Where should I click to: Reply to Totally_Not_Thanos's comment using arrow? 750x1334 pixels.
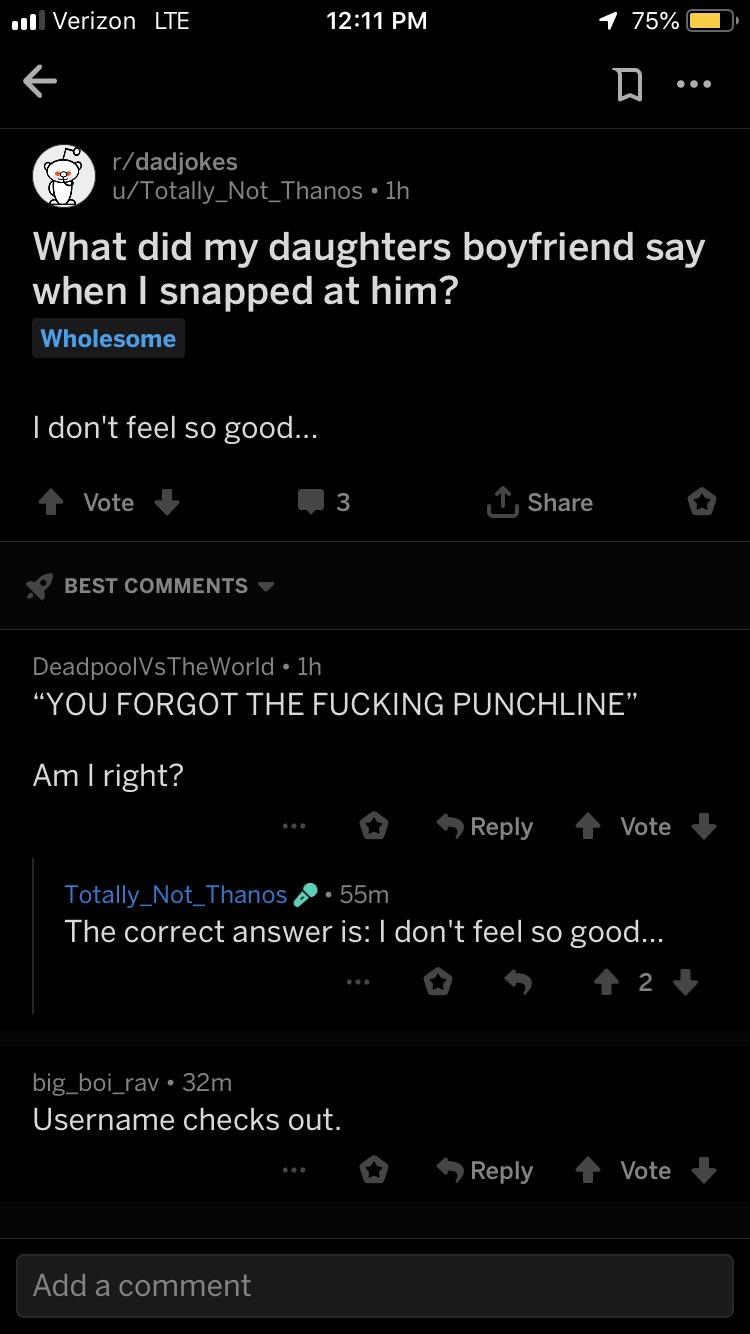[x=517, y=983]
